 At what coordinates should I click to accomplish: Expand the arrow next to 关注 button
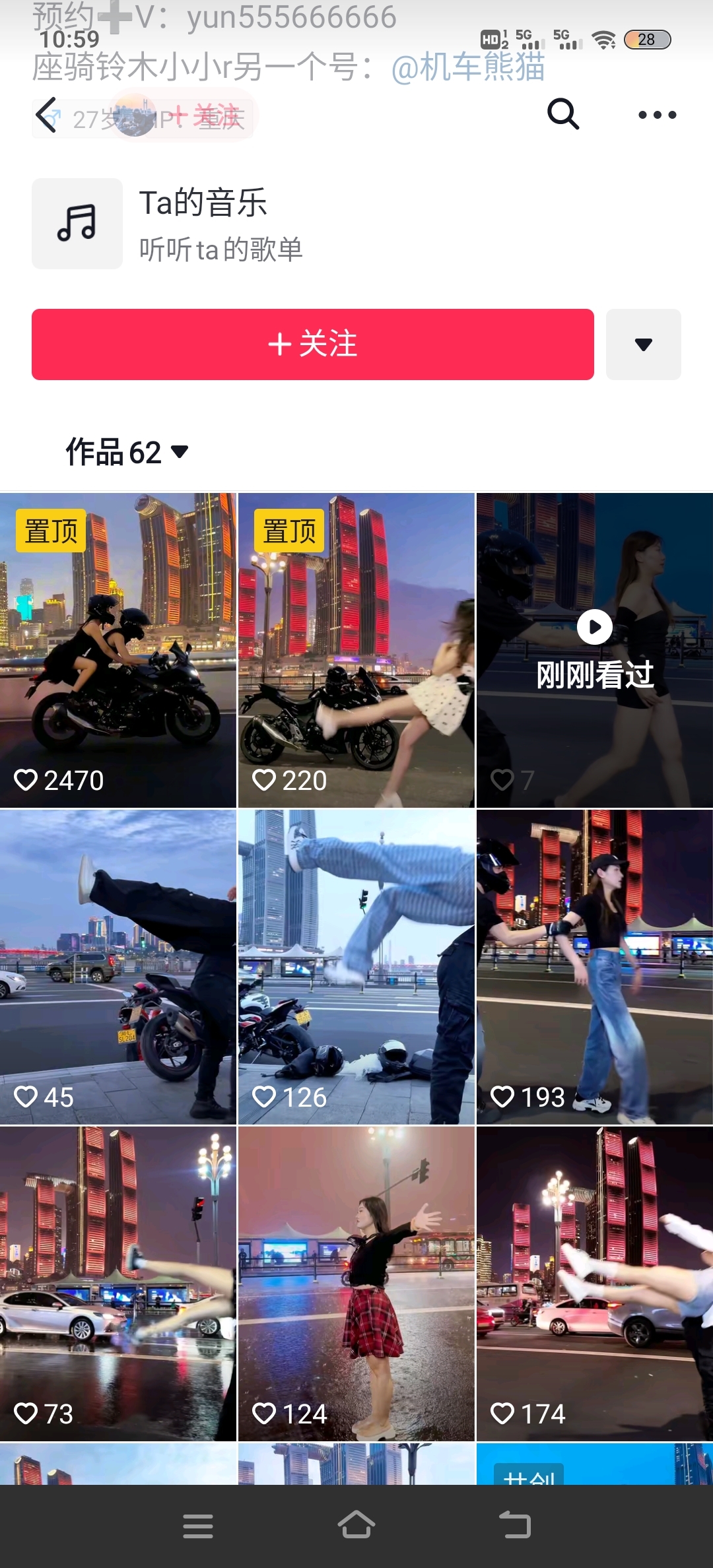[643, 344]
